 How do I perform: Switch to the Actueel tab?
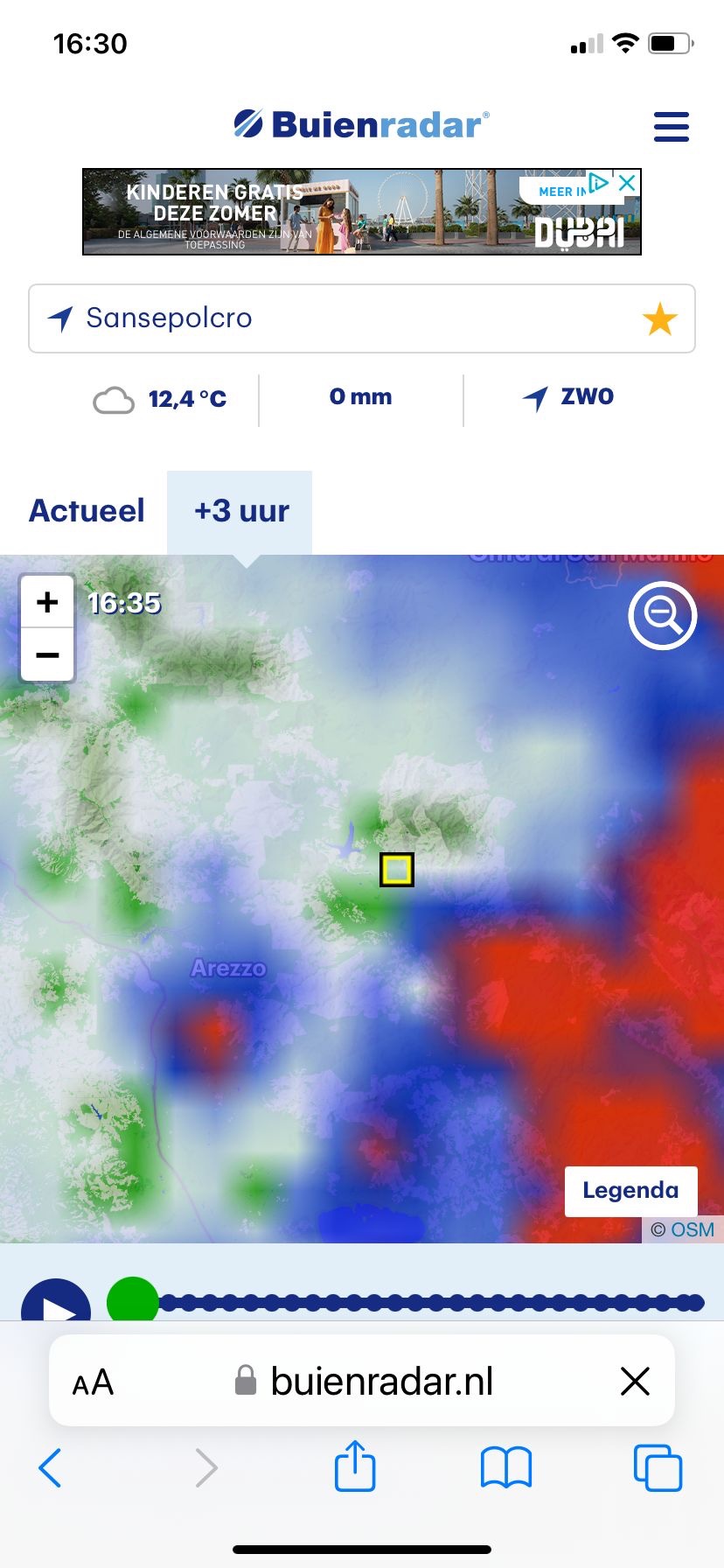[87, 511]
